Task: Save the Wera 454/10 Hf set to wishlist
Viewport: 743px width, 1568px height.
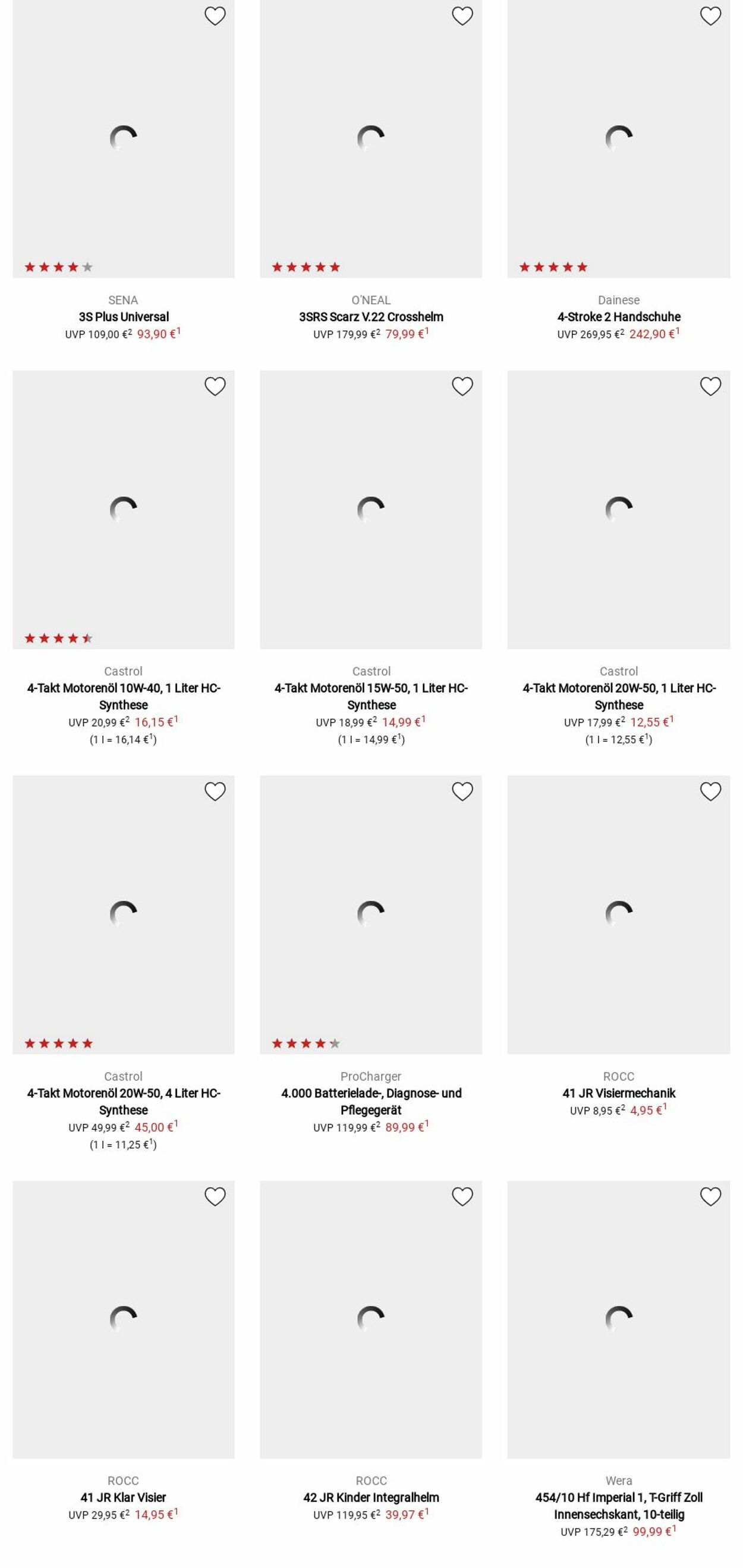Action: 710,1197
